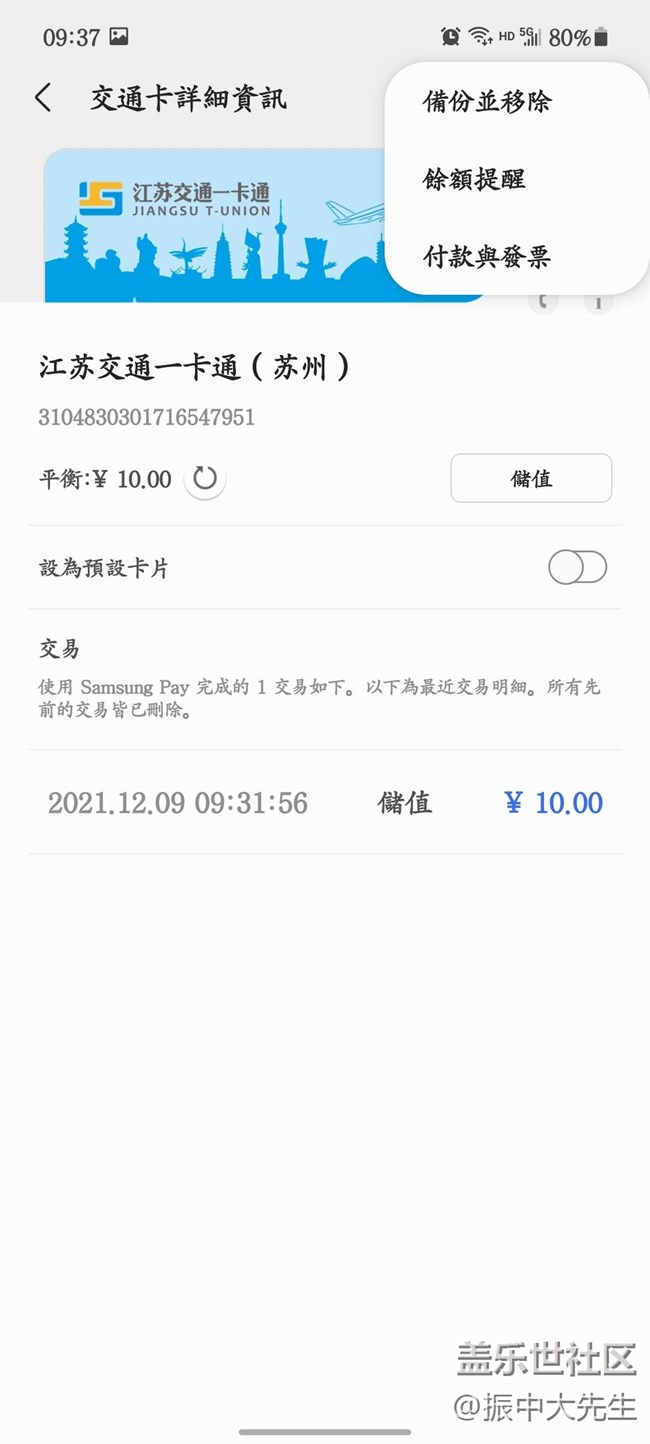Enable 設為預設卡片 switch

coord(577,568)
